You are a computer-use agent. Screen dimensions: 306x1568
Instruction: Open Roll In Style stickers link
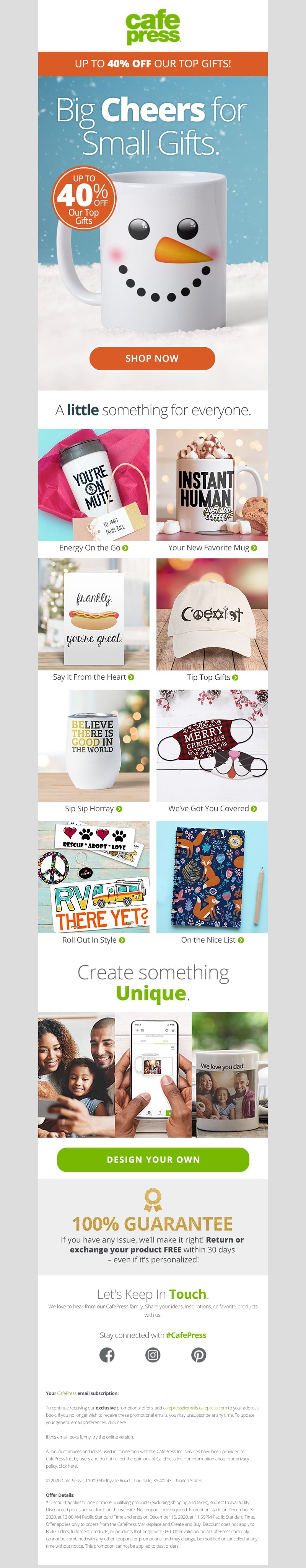[93, 939]
